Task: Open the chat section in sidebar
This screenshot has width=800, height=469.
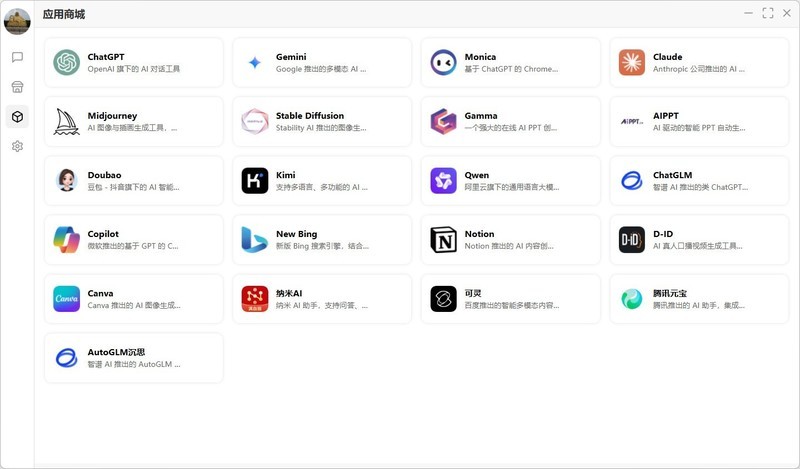Action: pos(17,57)
